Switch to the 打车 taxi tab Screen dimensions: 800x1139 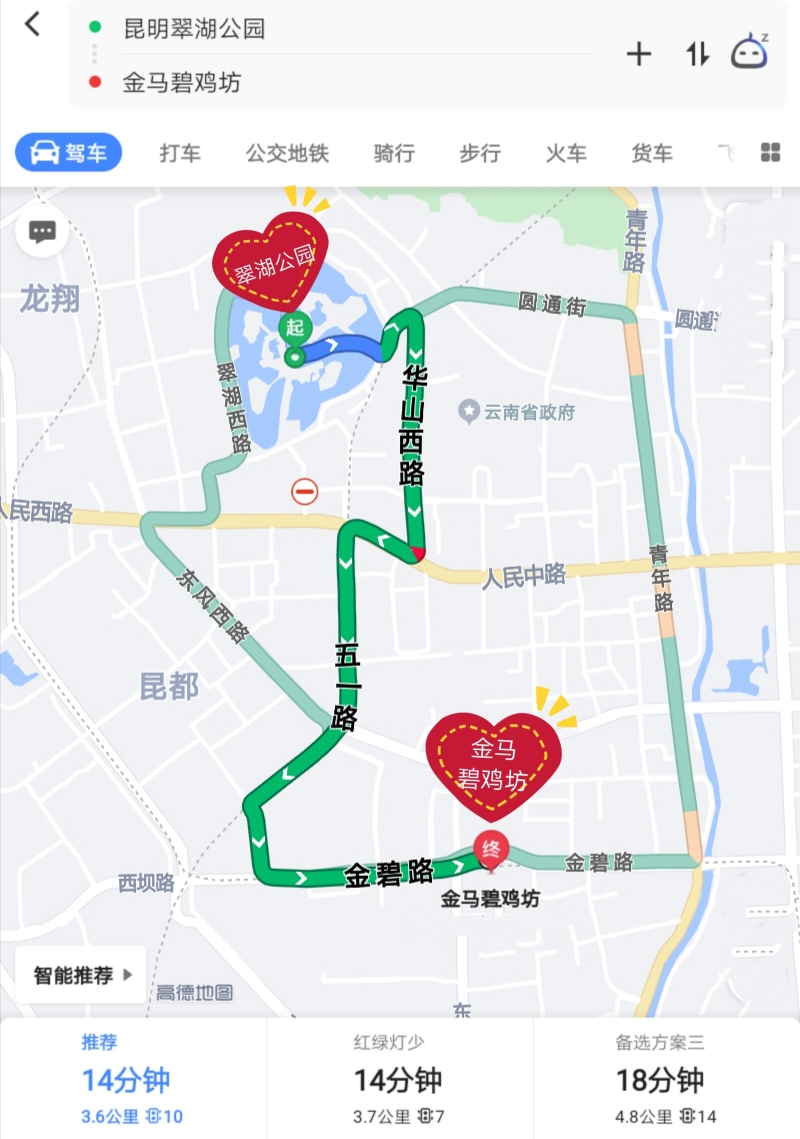click(180, 153)
